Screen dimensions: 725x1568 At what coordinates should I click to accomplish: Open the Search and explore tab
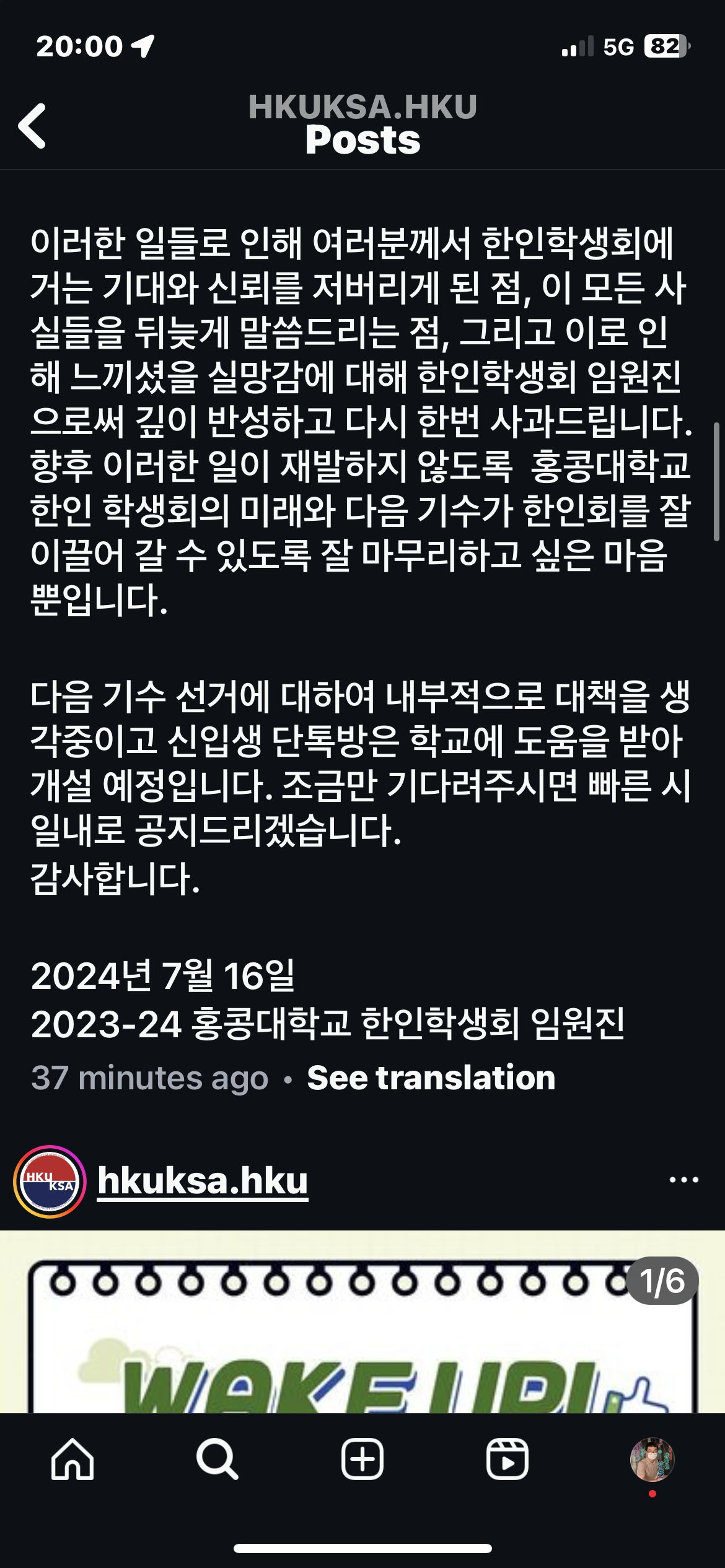(217, 1459)
